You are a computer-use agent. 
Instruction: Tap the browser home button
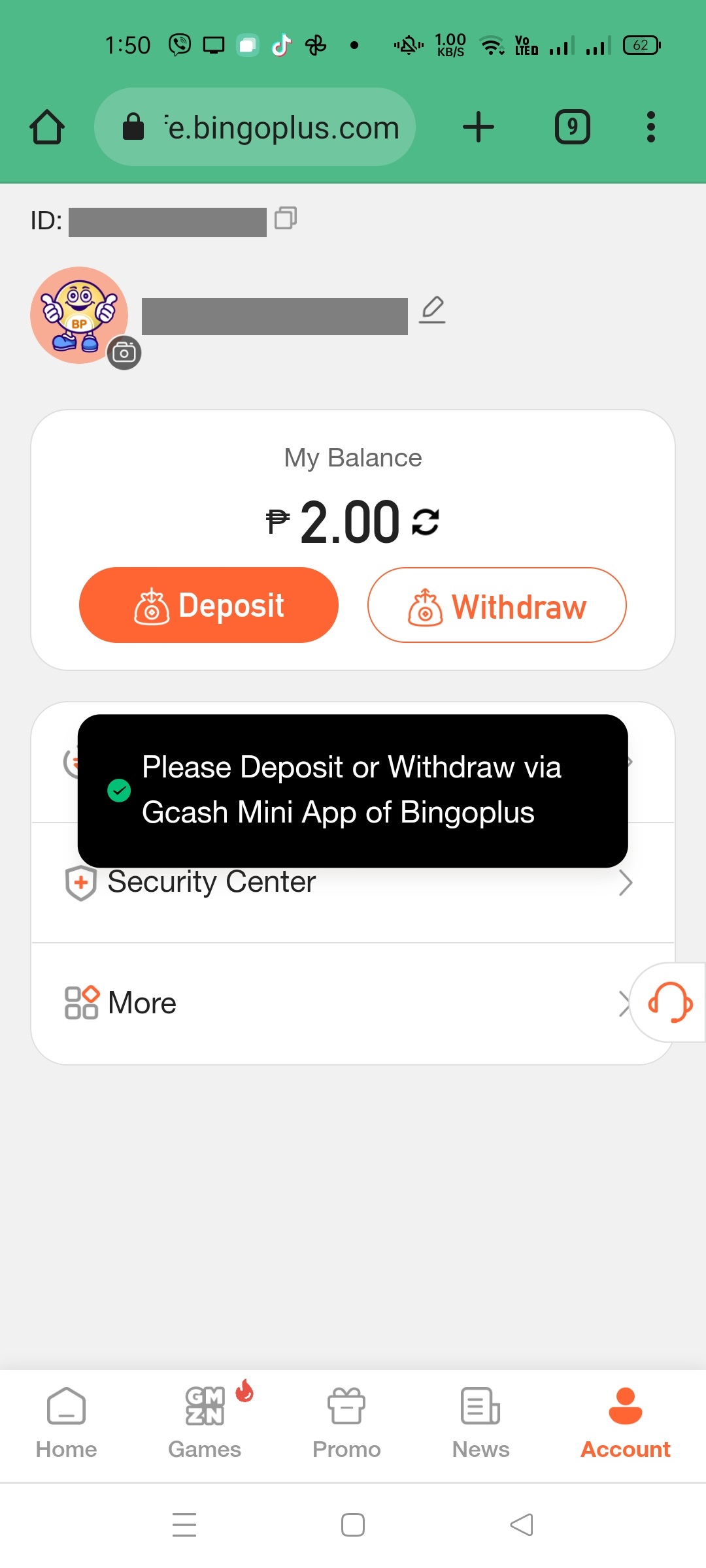46,127
